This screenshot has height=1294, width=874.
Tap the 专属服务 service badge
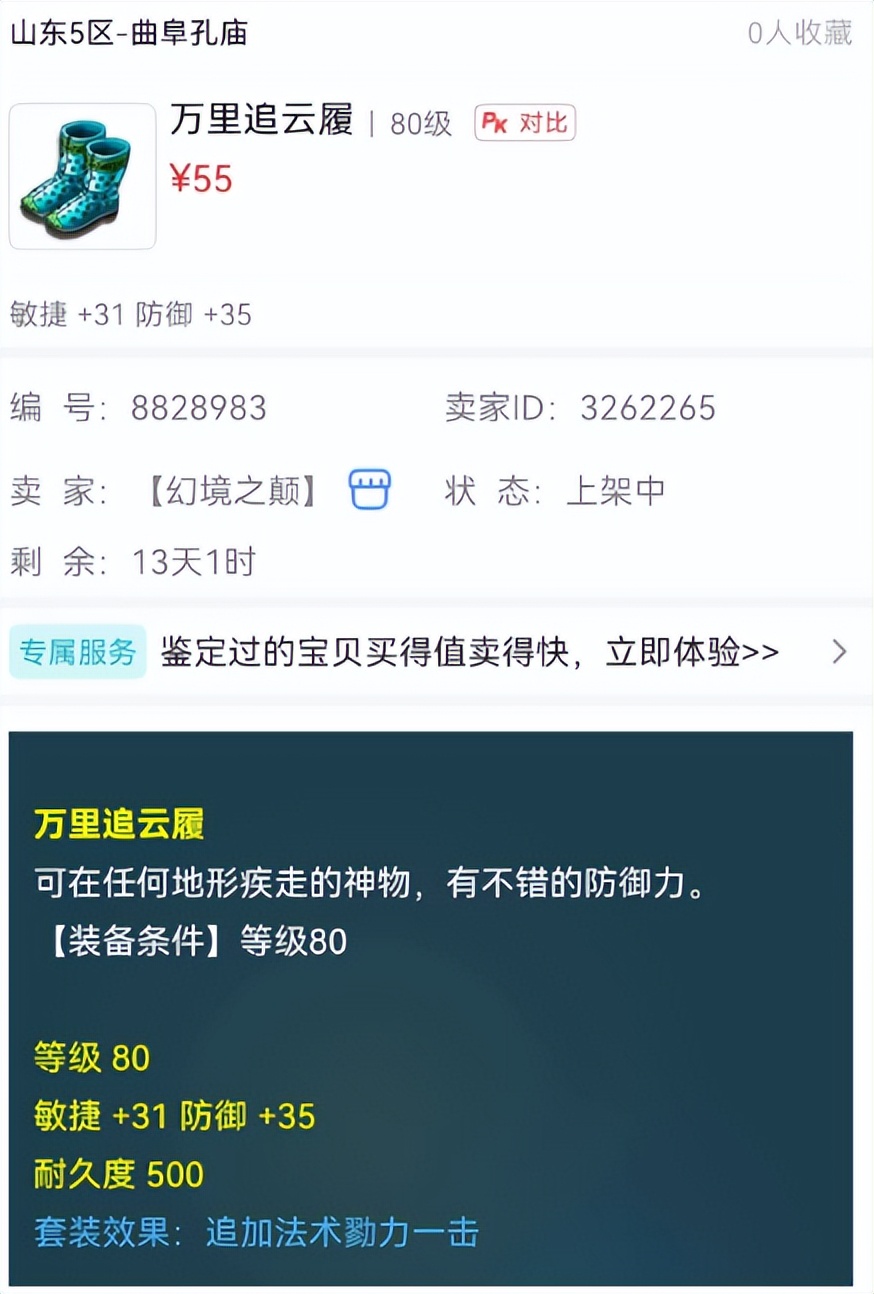click(78, 650)
